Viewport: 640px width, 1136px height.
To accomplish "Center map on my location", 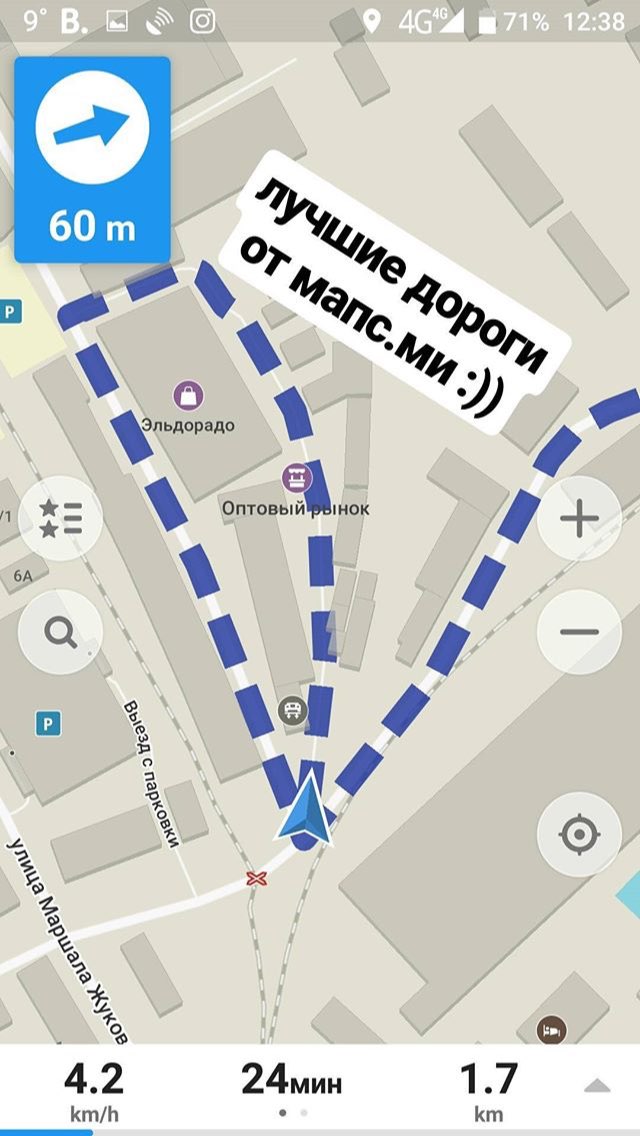I will [579, 835].
